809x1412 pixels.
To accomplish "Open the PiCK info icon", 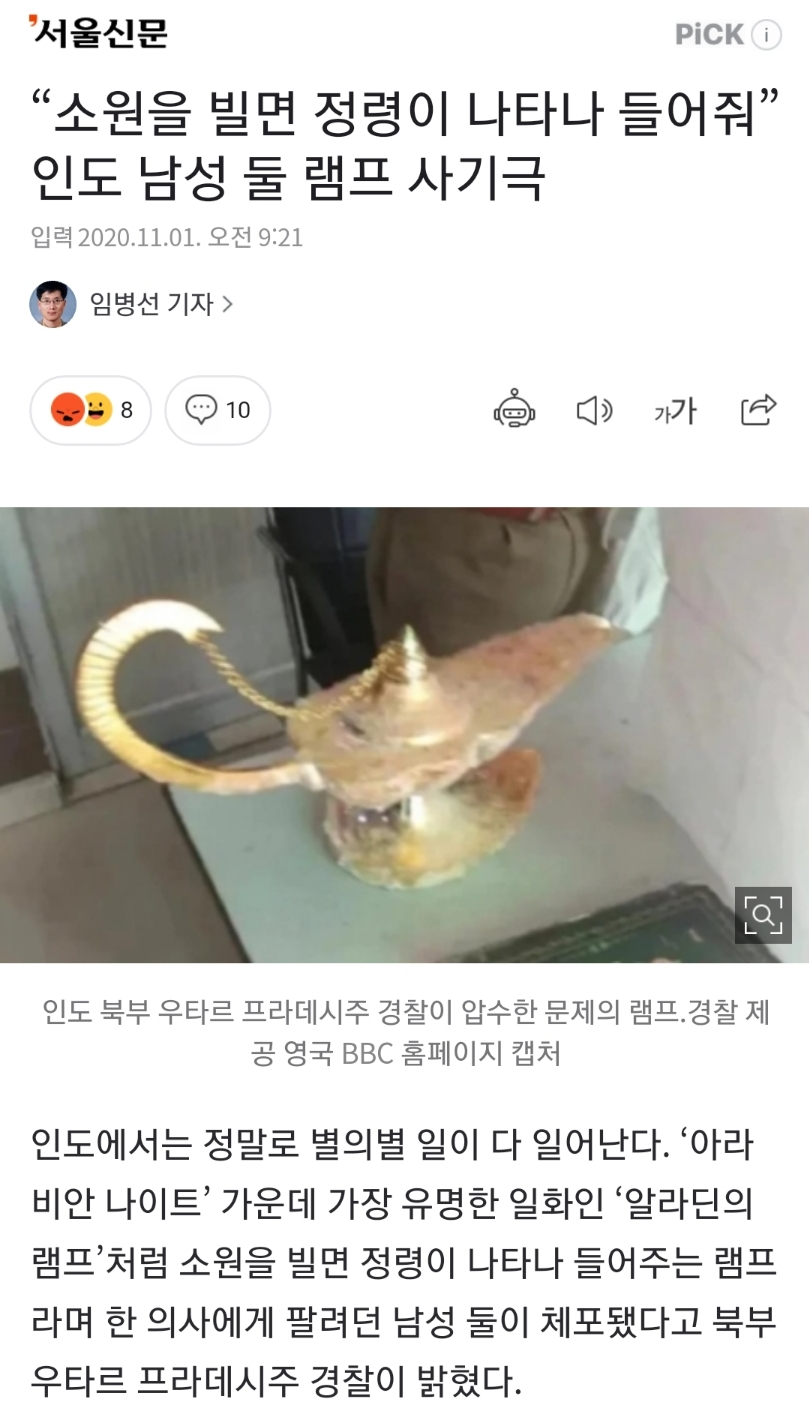I will [766, 35].
